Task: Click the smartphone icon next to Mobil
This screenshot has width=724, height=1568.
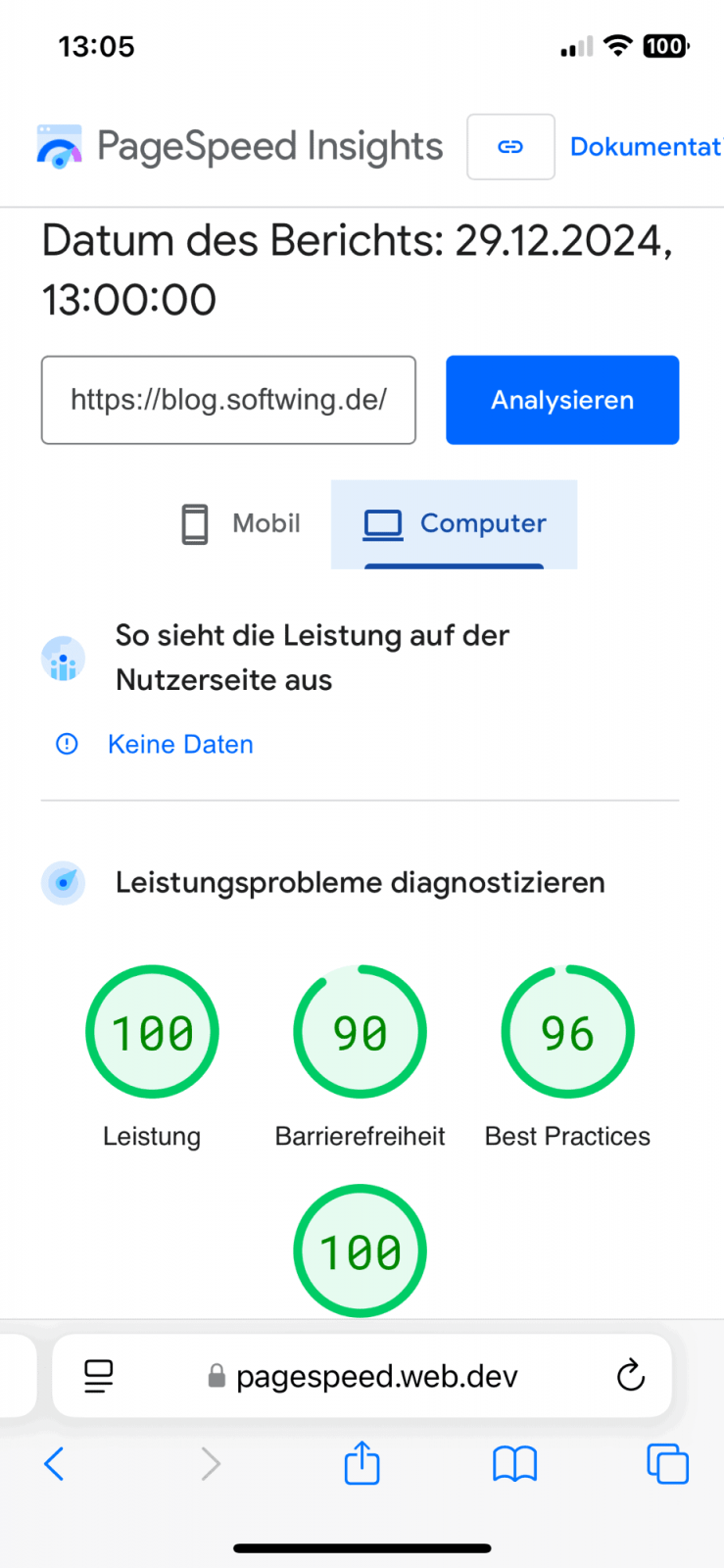Action: 194,523
